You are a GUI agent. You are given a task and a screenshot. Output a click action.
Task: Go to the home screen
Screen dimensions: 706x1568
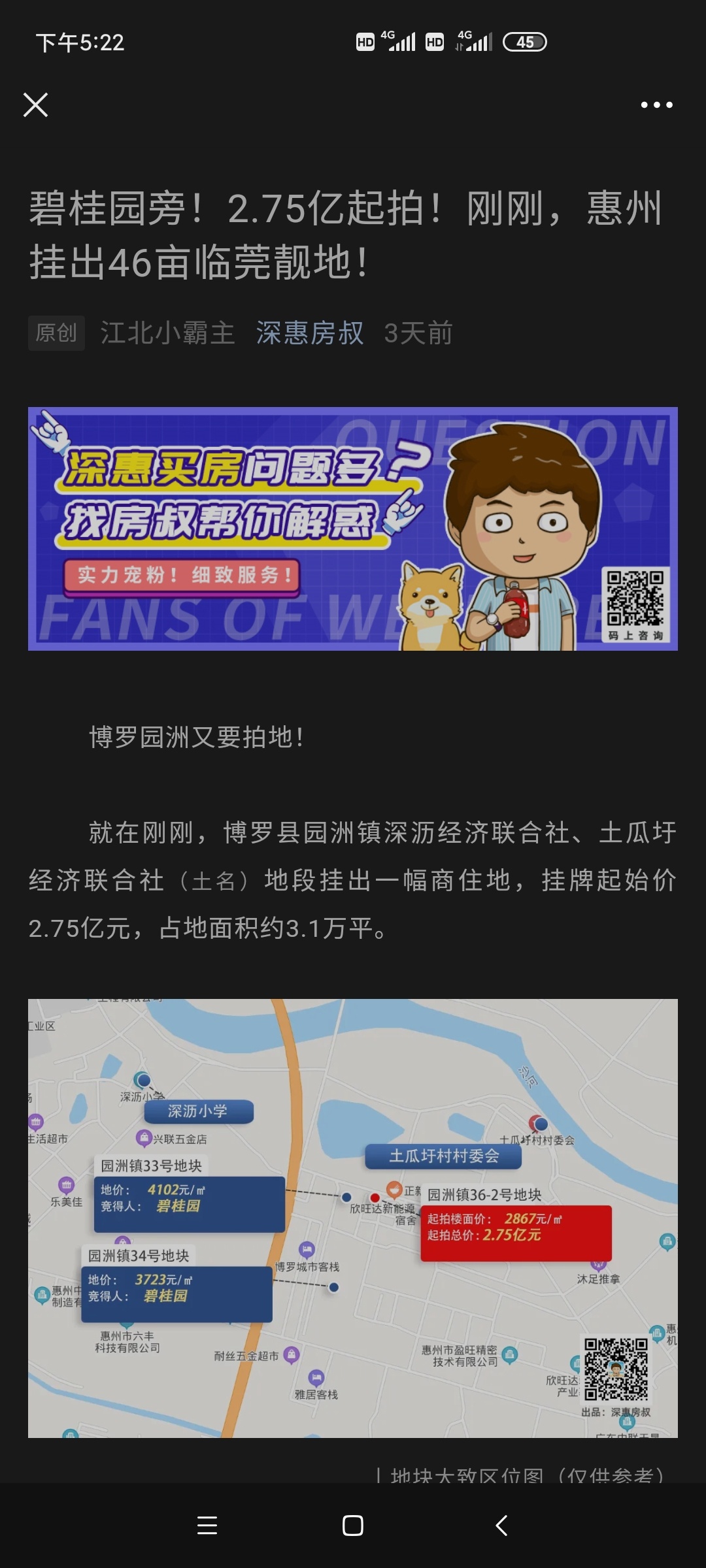click(353, 1526)
